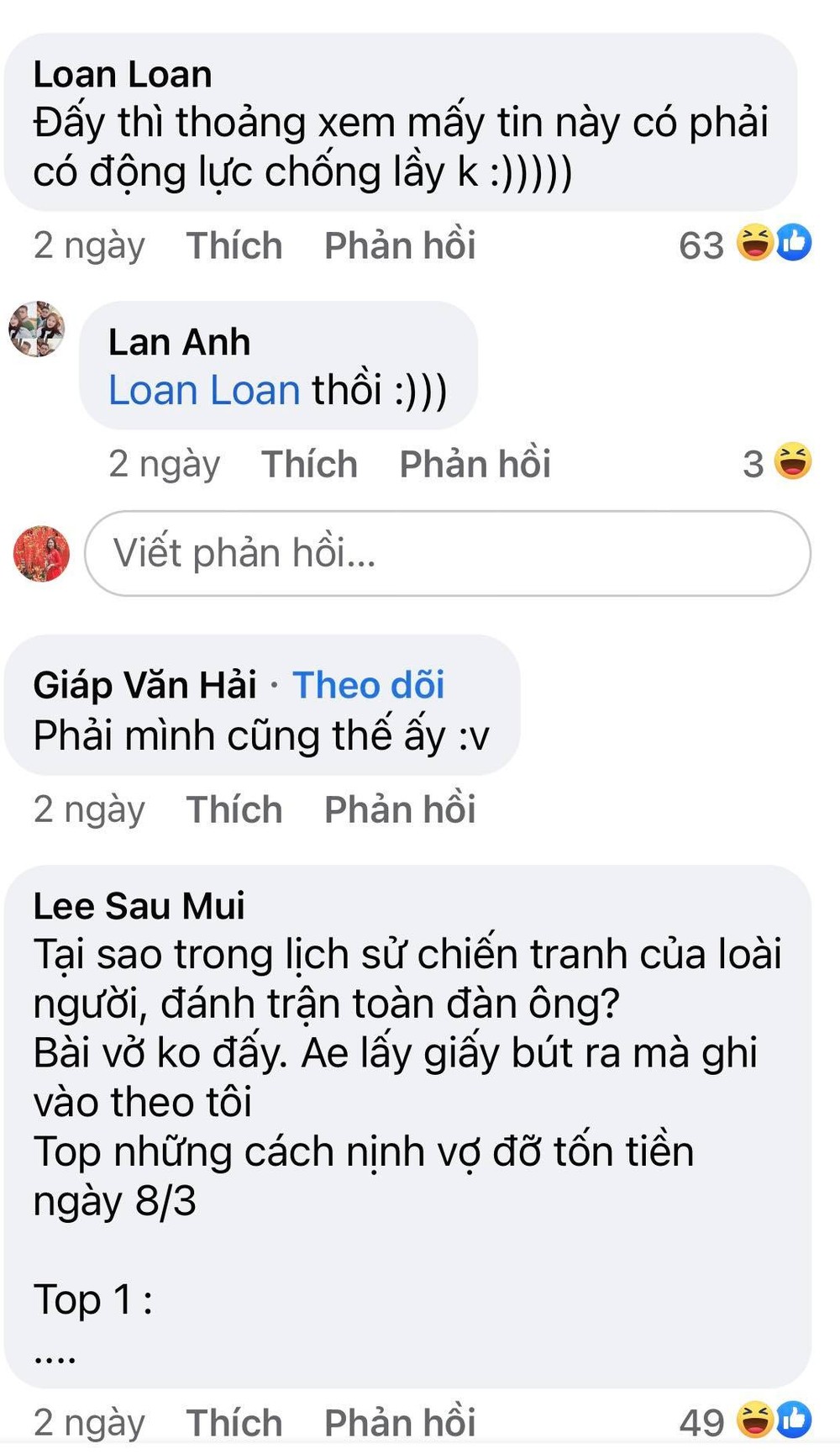Reply to Giáp Văn Hải's comment
This screenshot has height=1454, width=840.
(400, 809)
